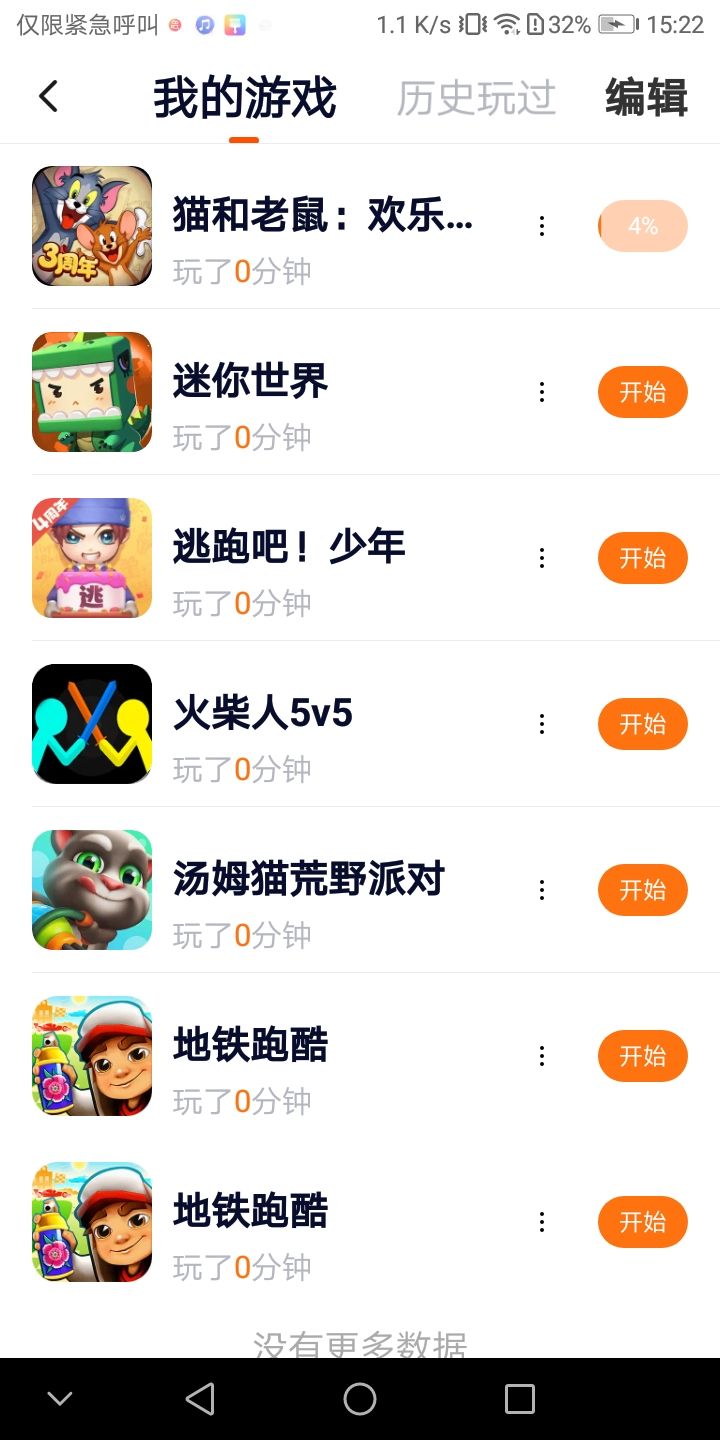Tap 编辑 to edit the game list
Screen dimensions: 720x1440
(646, 98)
